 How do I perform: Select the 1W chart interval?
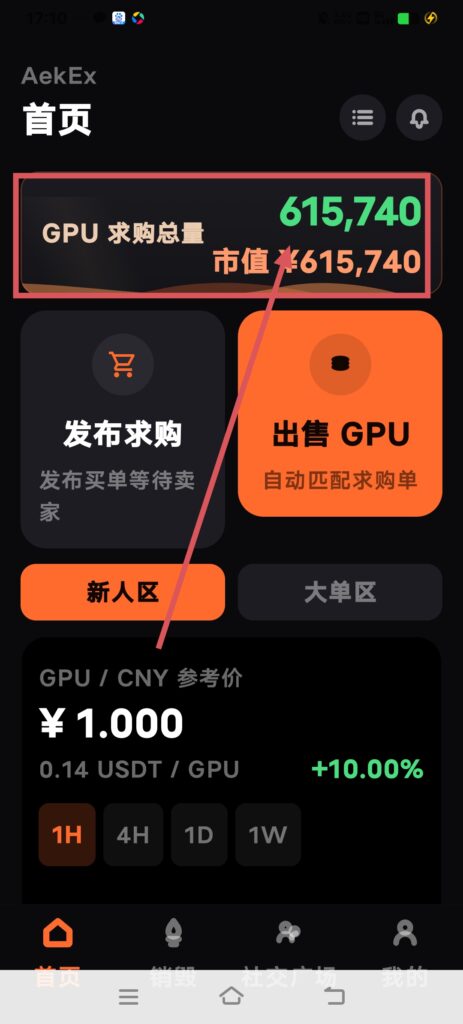pyautogui.click(x=268, y=835)
